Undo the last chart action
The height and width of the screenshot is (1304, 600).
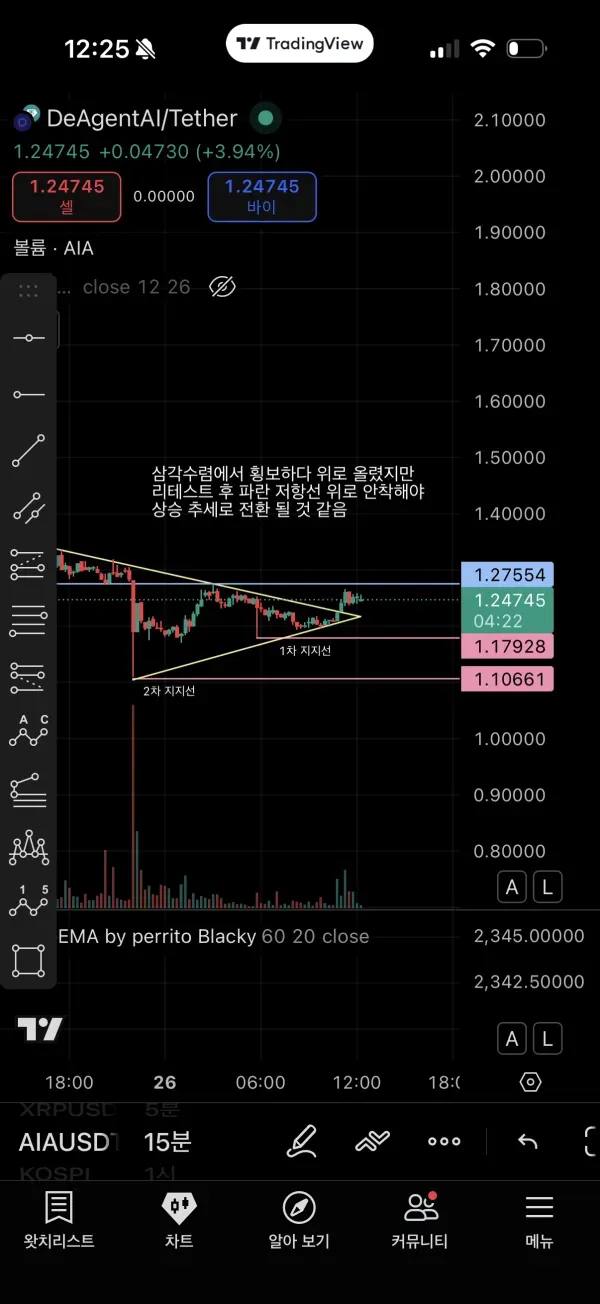click(x=527, y=1141)
